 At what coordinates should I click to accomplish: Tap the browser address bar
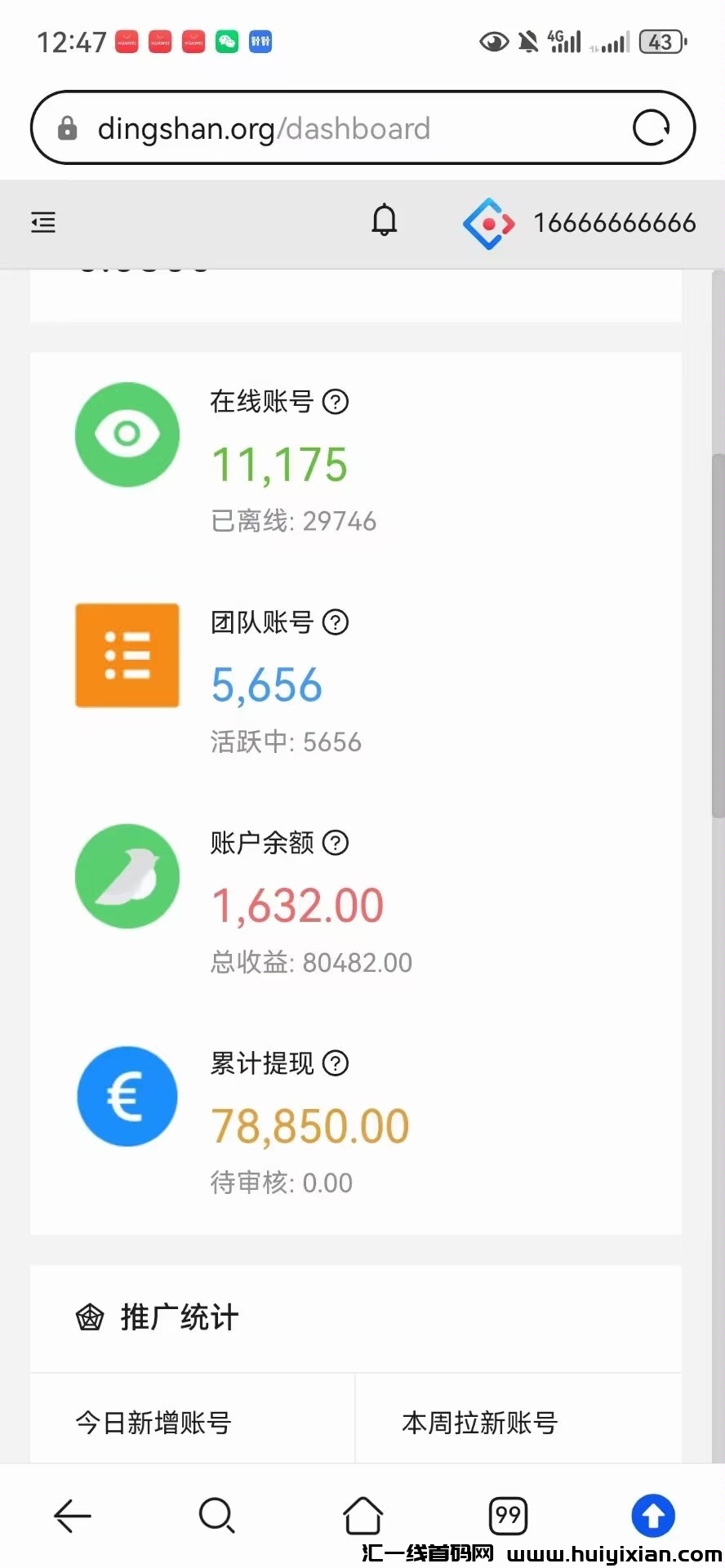point(327,128)
